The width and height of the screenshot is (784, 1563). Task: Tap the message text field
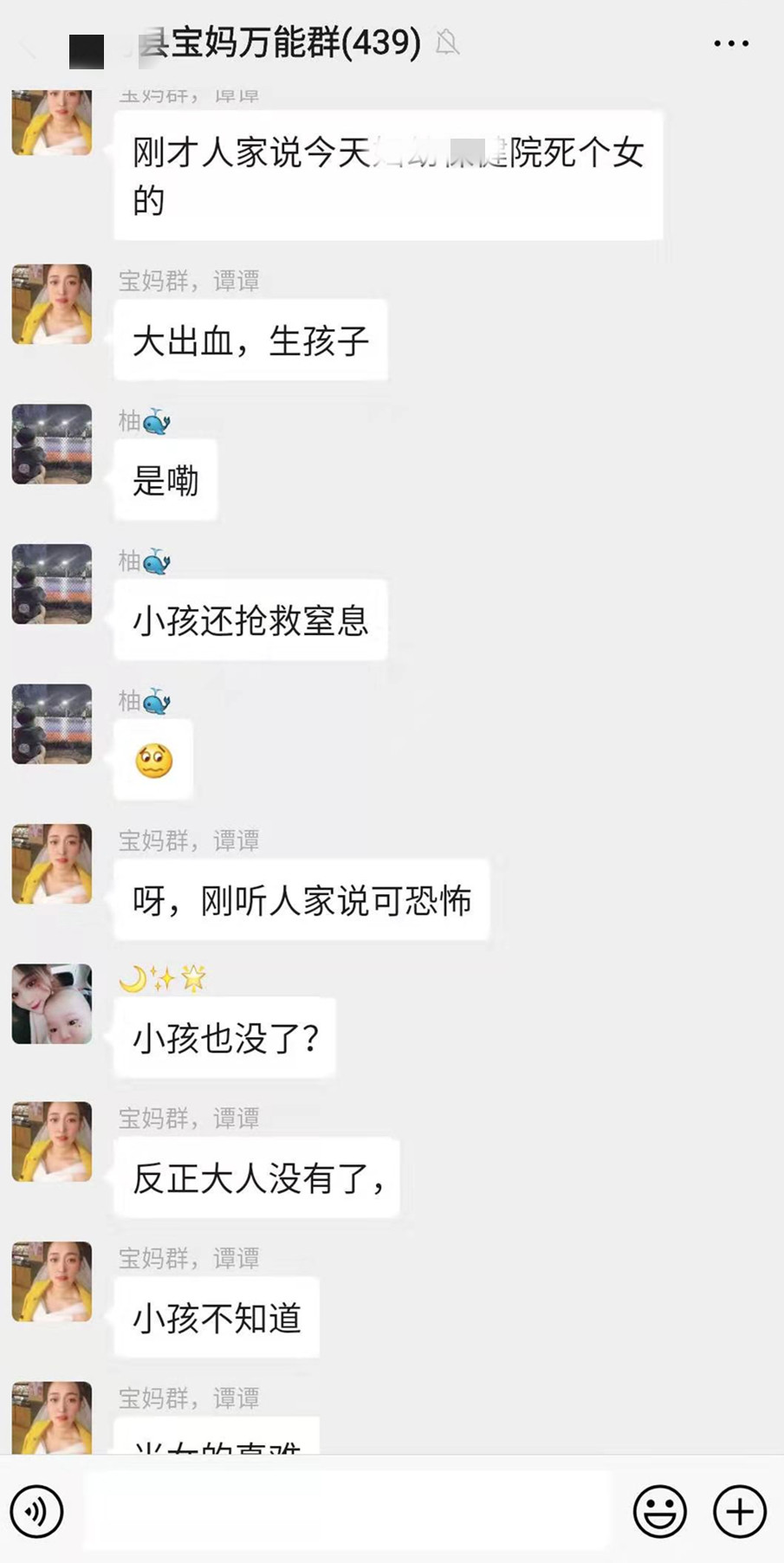(x=348, y=1511)
